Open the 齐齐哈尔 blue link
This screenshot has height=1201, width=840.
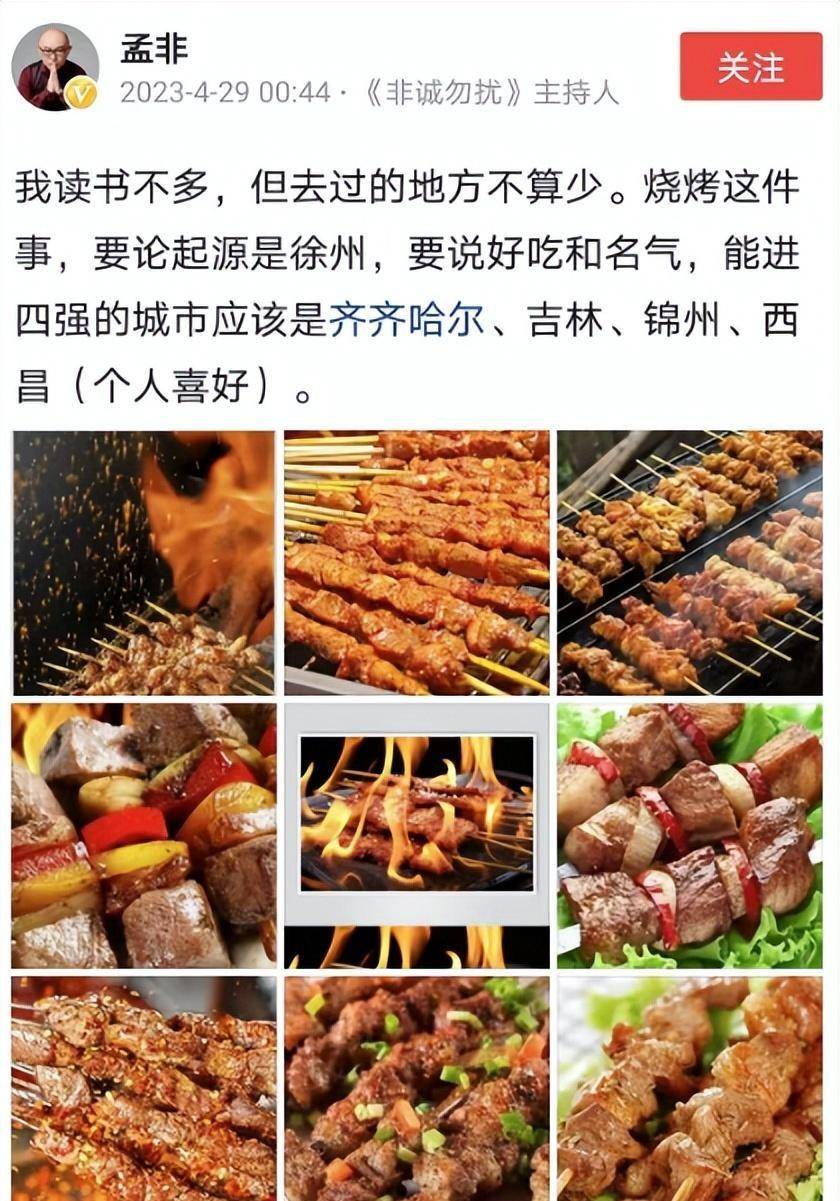tap(406, 321)
